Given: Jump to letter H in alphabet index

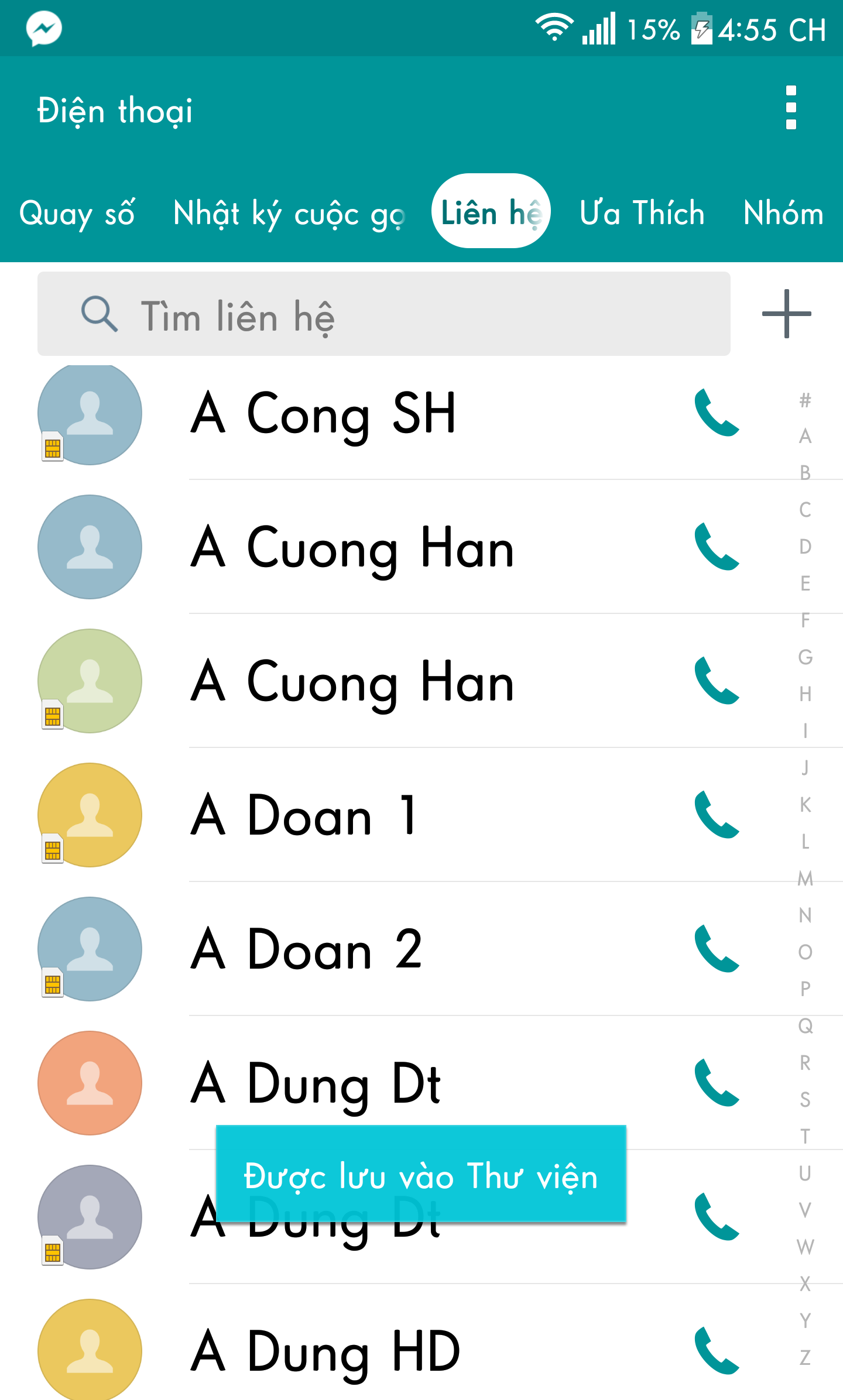Looking at the screenshot, I should pos(805,694).
